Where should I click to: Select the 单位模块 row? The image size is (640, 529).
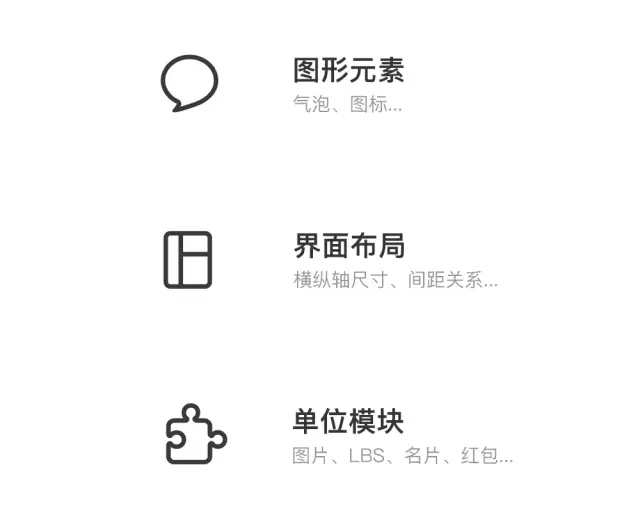click(x=348, y=422)
